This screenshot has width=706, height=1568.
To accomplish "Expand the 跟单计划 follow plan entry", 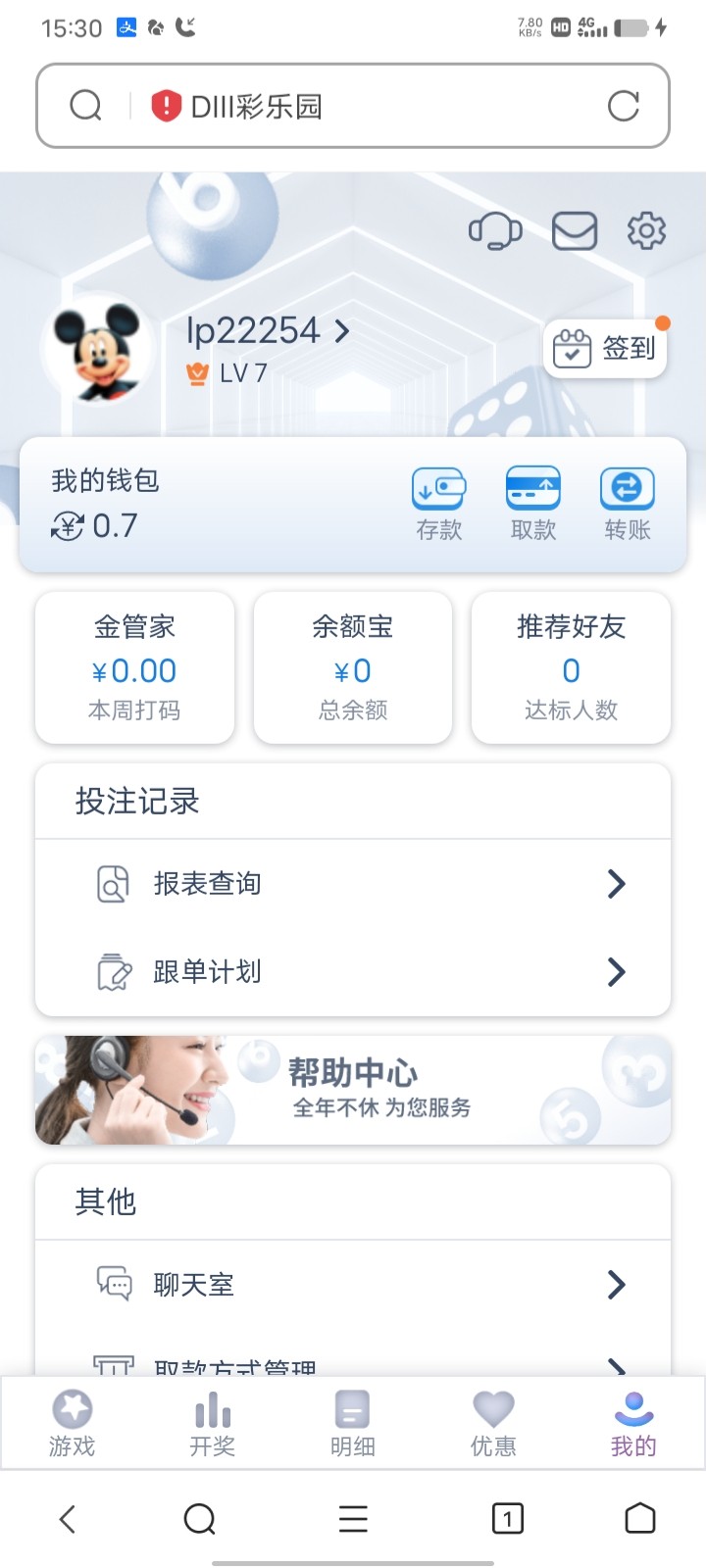I will [617, 971].
